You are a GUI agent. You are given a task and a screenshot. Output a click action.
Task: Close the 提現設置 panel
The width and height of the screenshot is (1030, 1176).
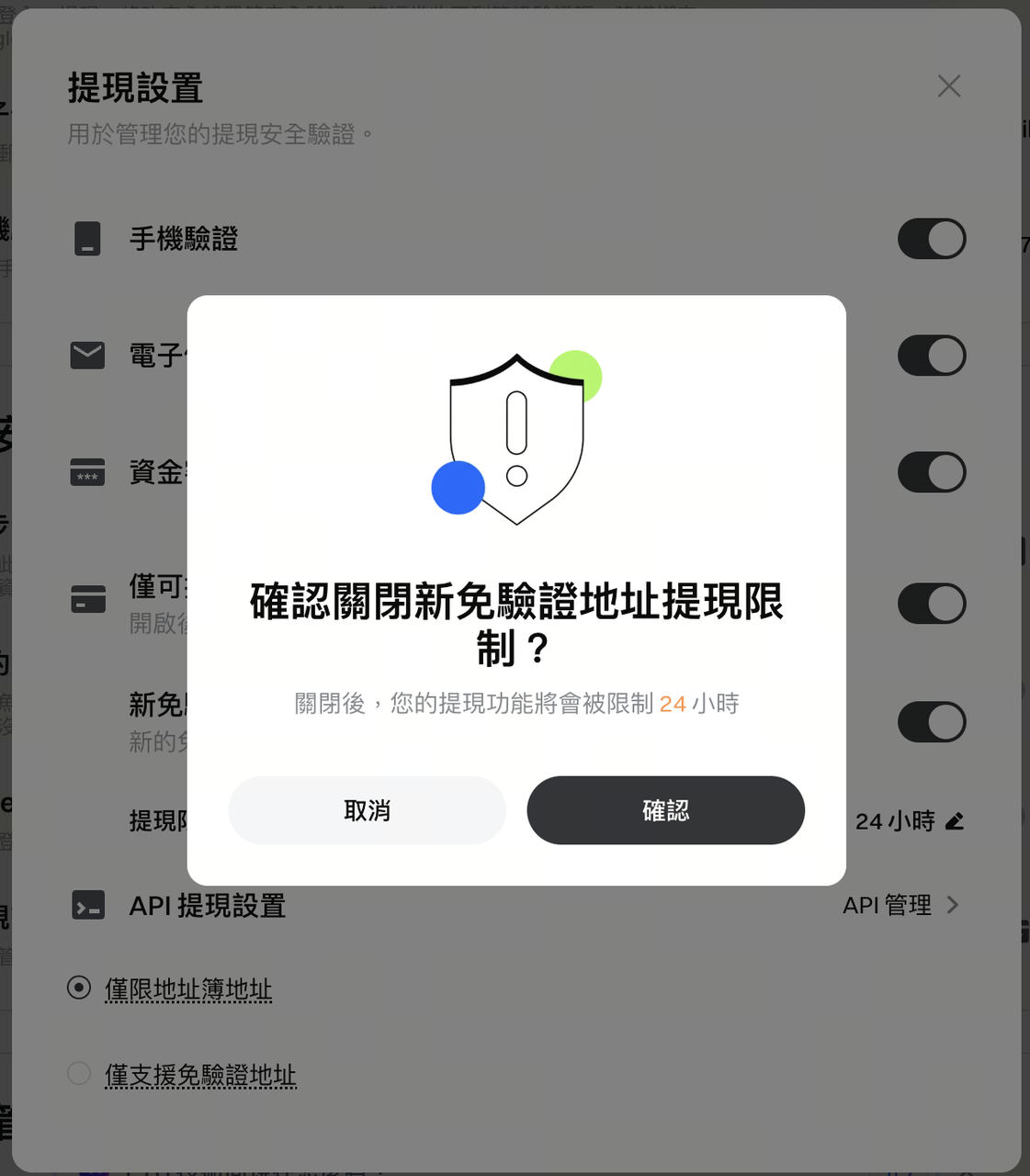948,86
